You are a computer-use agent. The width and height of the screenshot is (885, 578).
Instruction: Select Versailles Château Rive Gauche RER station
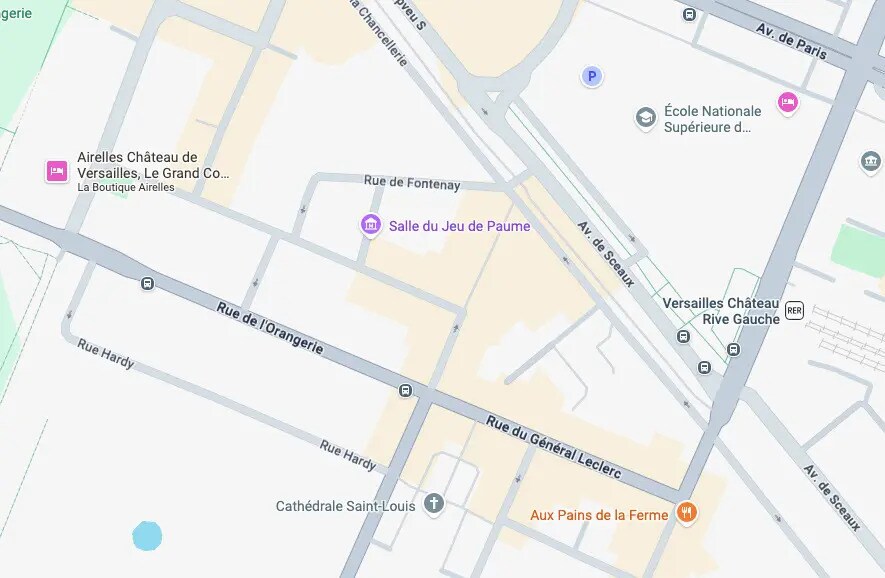(794, 310)
